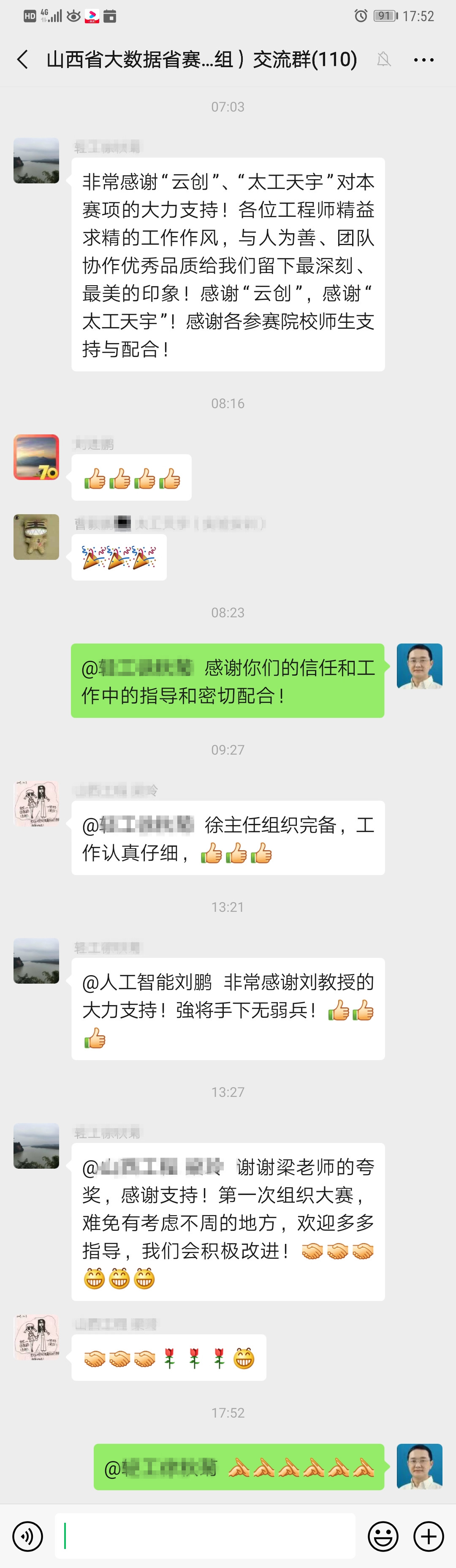Open profile of sunset avatar with 70
This screenshot has height=1568, width=456.
[36, 457]
